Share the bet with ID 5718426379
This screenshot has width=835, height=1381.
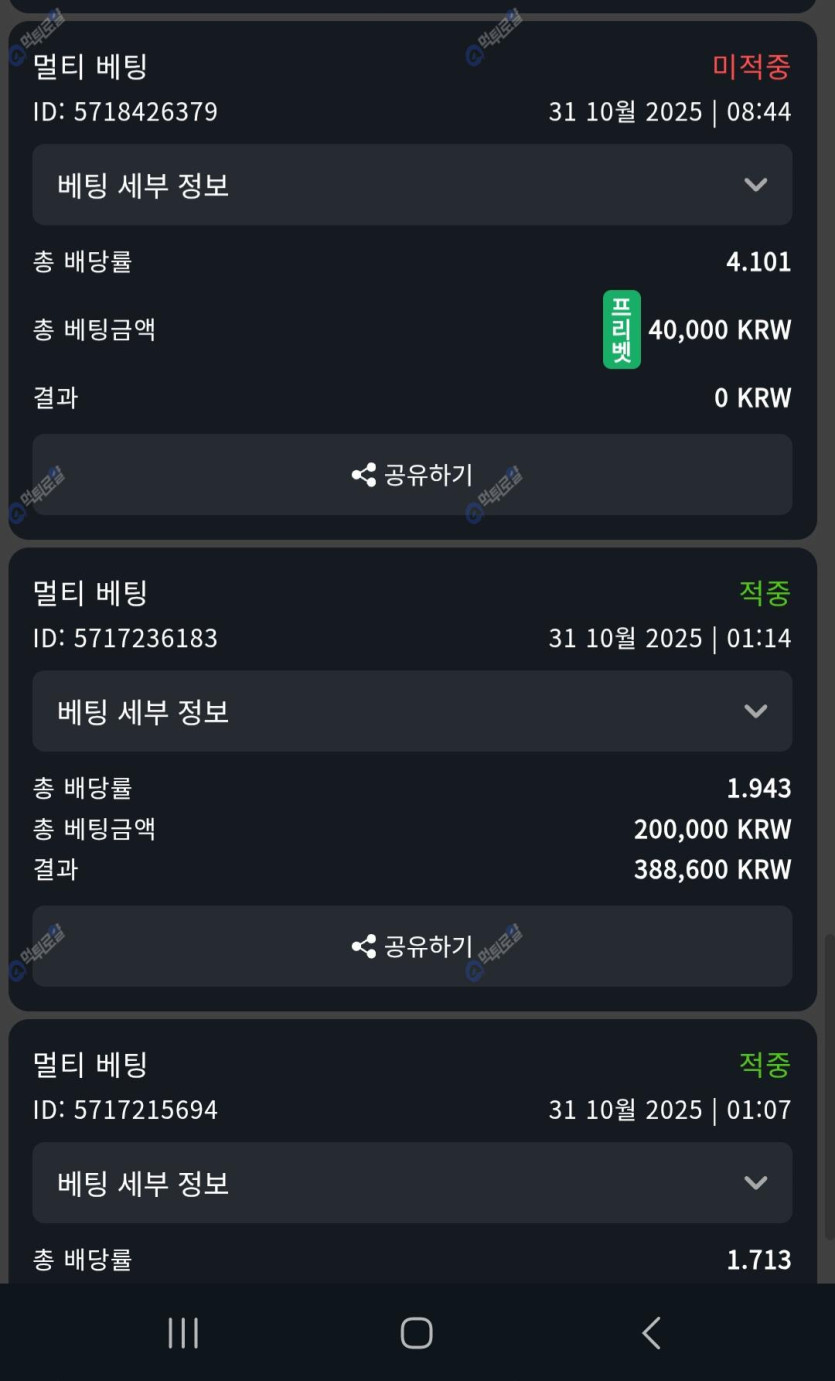412,475
